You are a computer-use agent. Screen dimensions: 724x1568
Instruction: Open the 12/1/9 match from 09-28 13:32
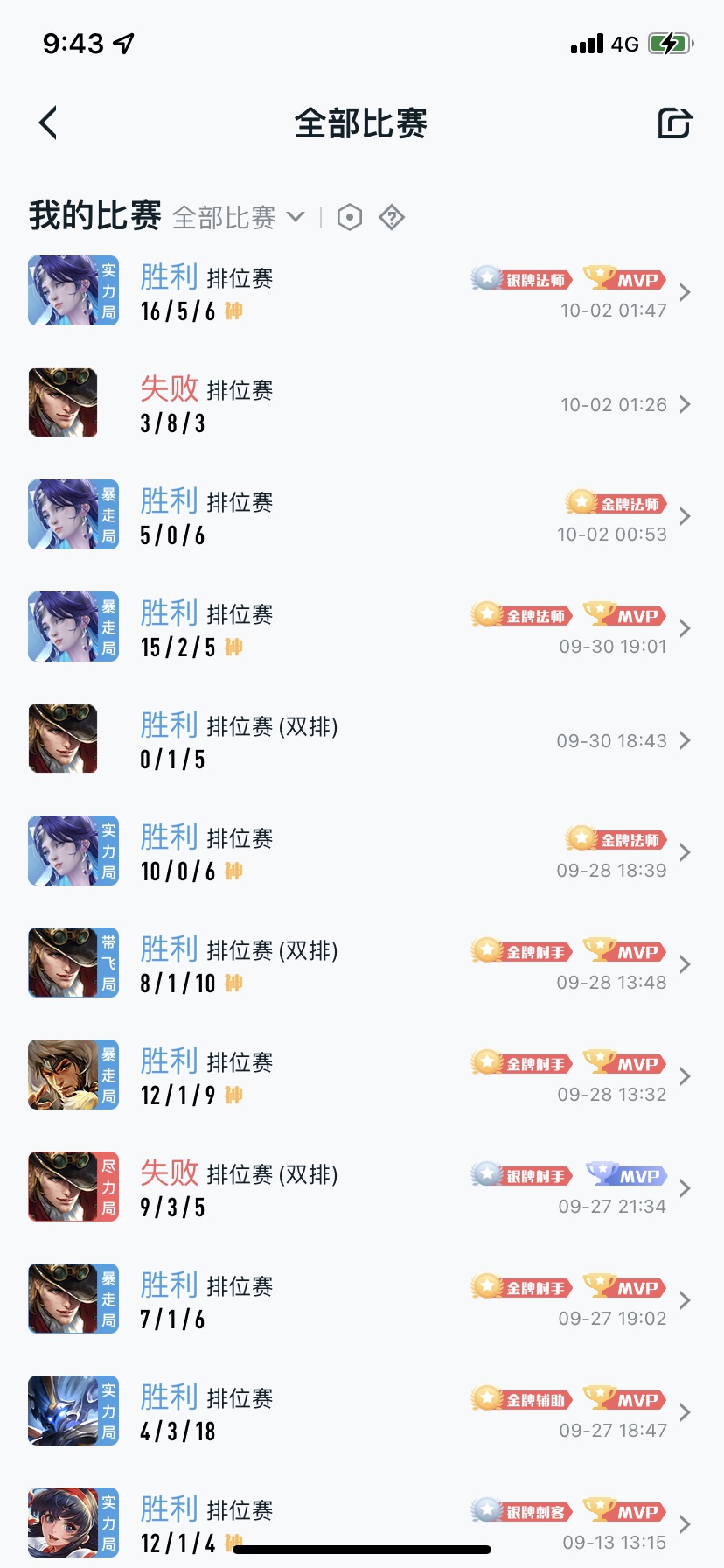click(362, 1075)
